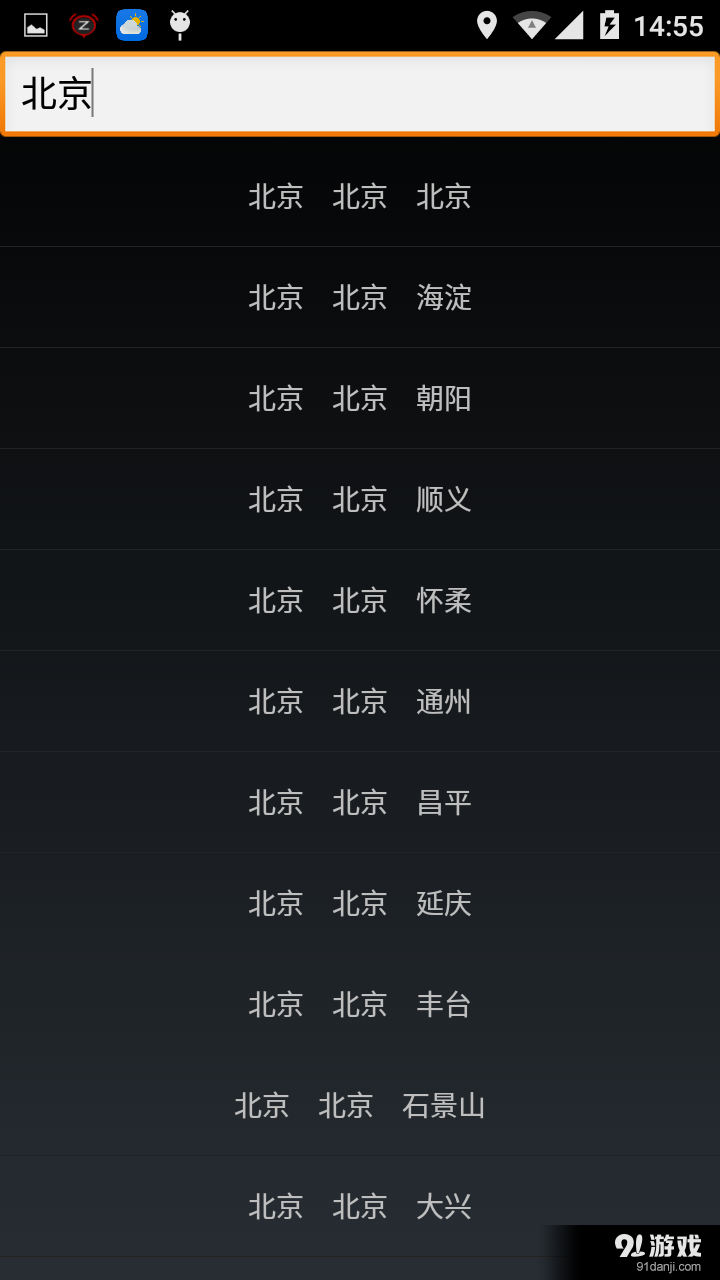
Task: Tap the Android robot notification icon
Action: click(x=178, y=24)
